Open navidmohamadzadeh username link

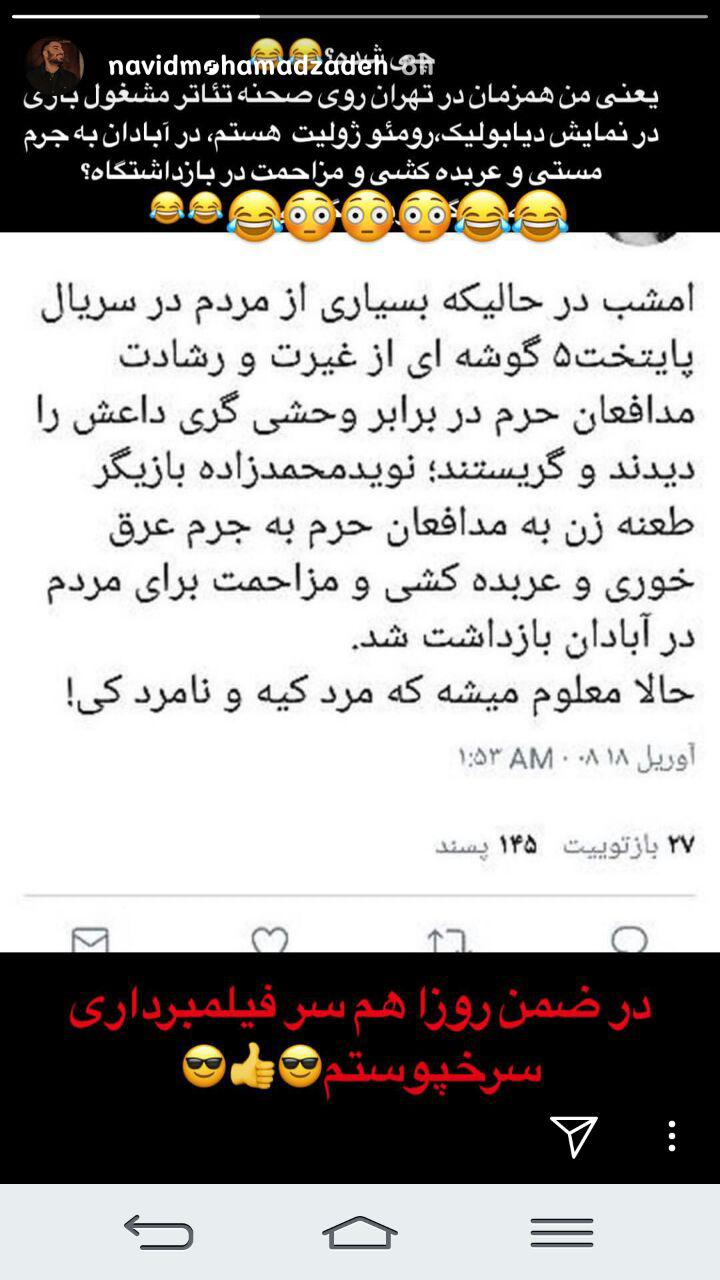[246, 66]
